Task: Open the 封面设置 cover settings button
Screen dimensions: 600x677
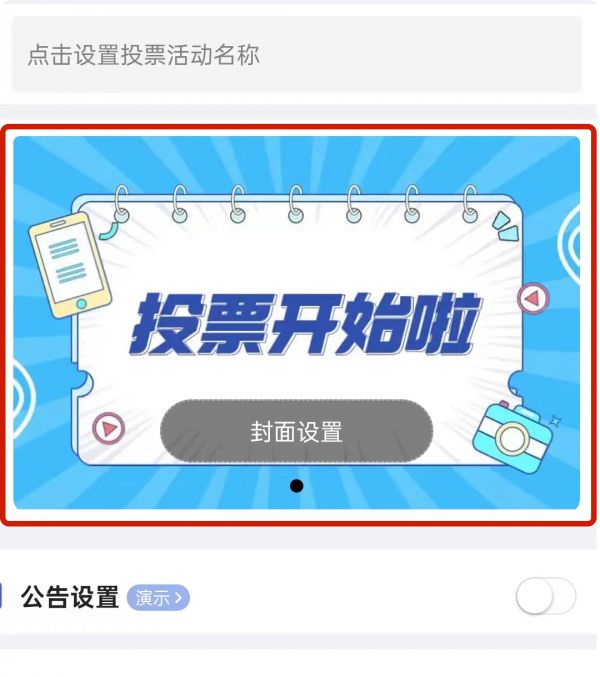Action: [296, 432]
